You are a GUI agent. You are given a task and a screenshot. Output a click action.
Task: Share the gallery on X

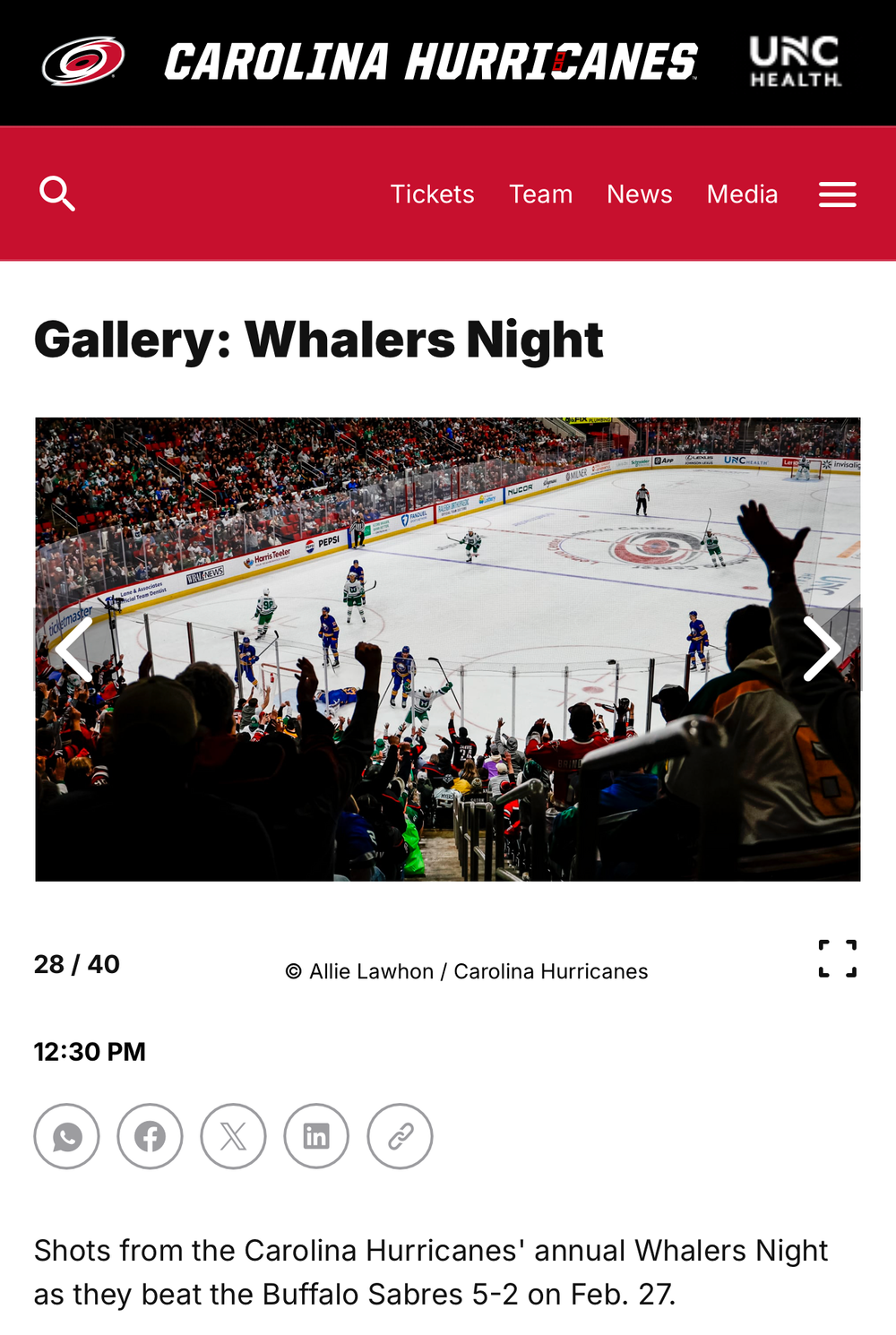tap(233, 1136)
